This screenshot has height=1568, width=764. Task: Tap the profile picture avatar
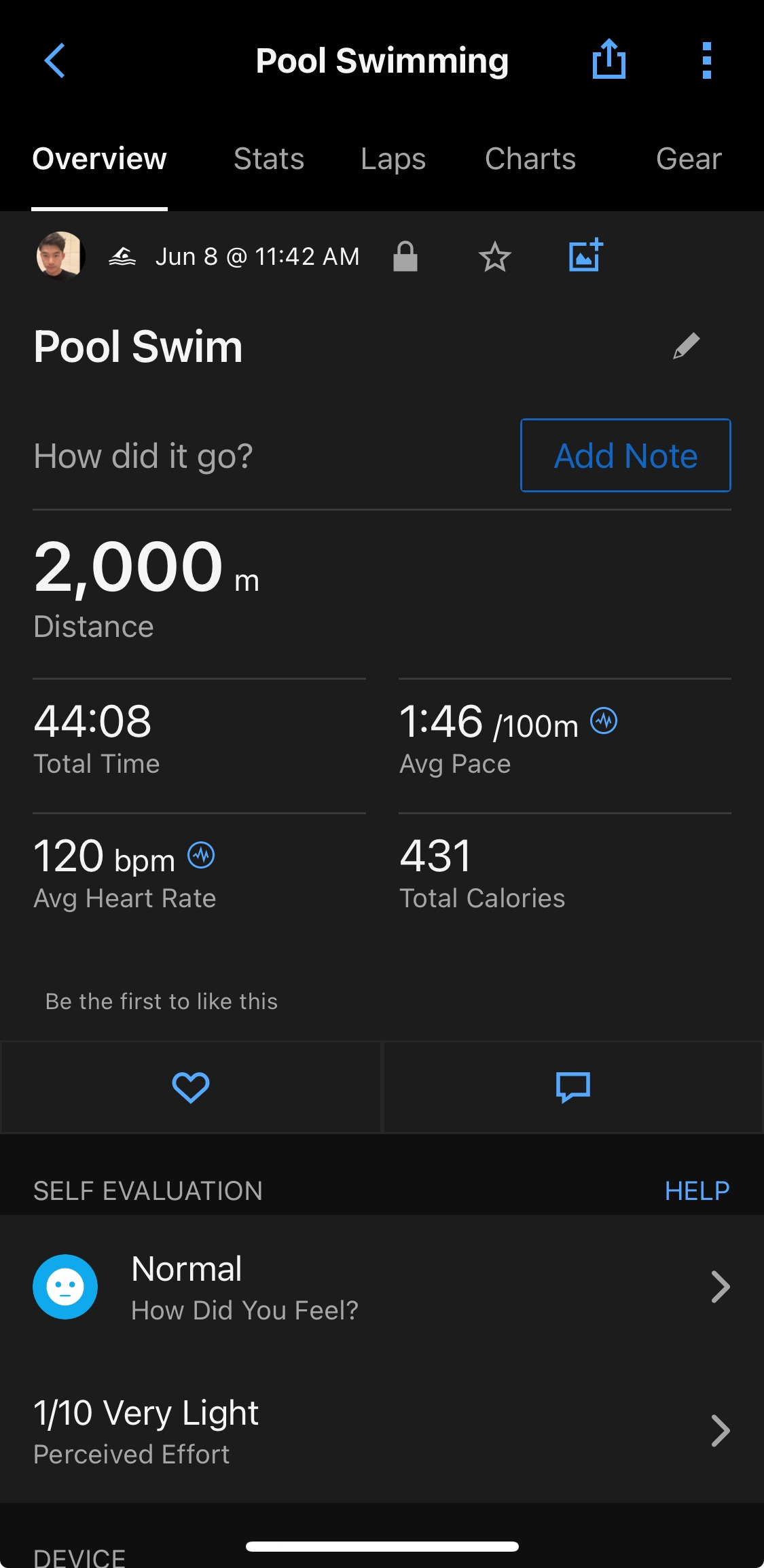(x=60, y=256)
